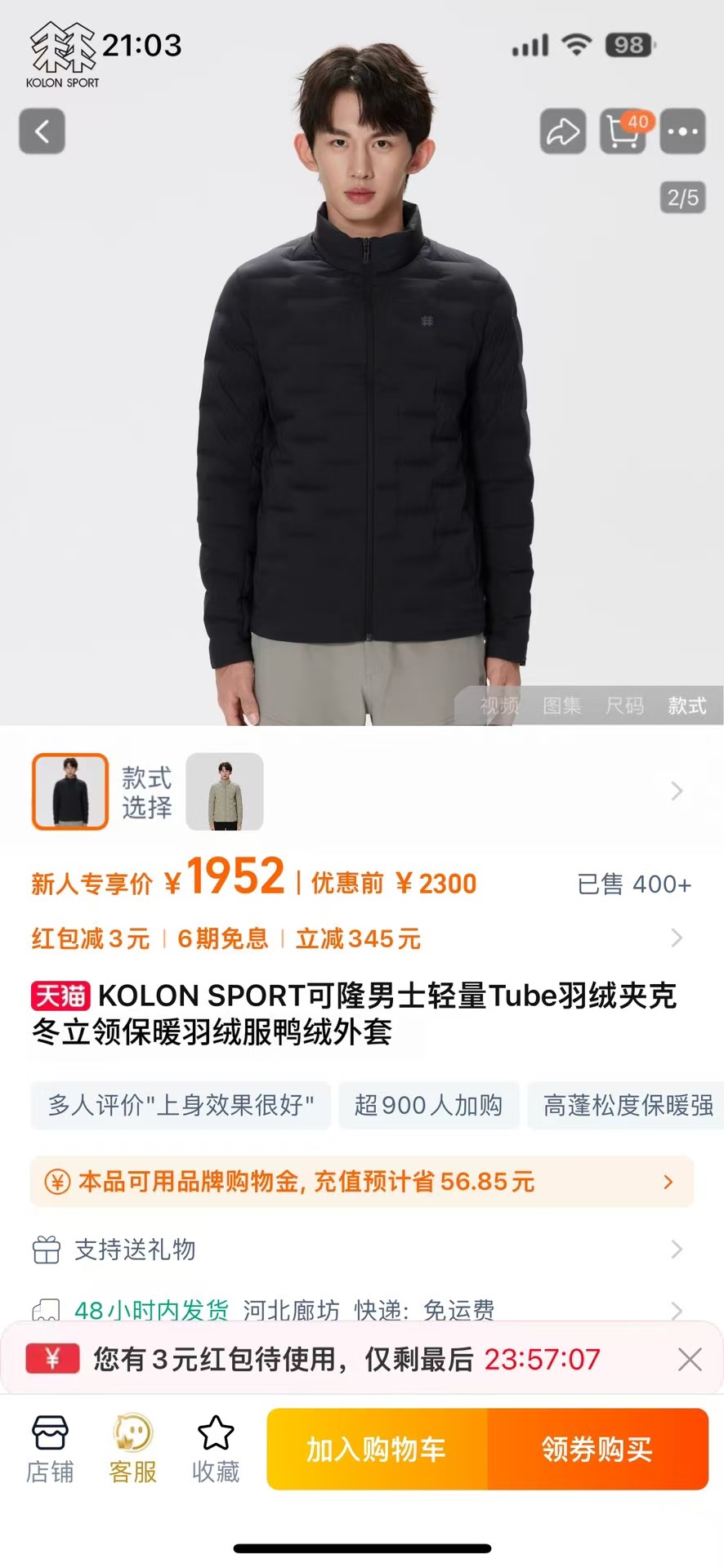Open the shopping cart with 40 items
Viewport: 724px width, 1568px height.
(x=623, y=131)
